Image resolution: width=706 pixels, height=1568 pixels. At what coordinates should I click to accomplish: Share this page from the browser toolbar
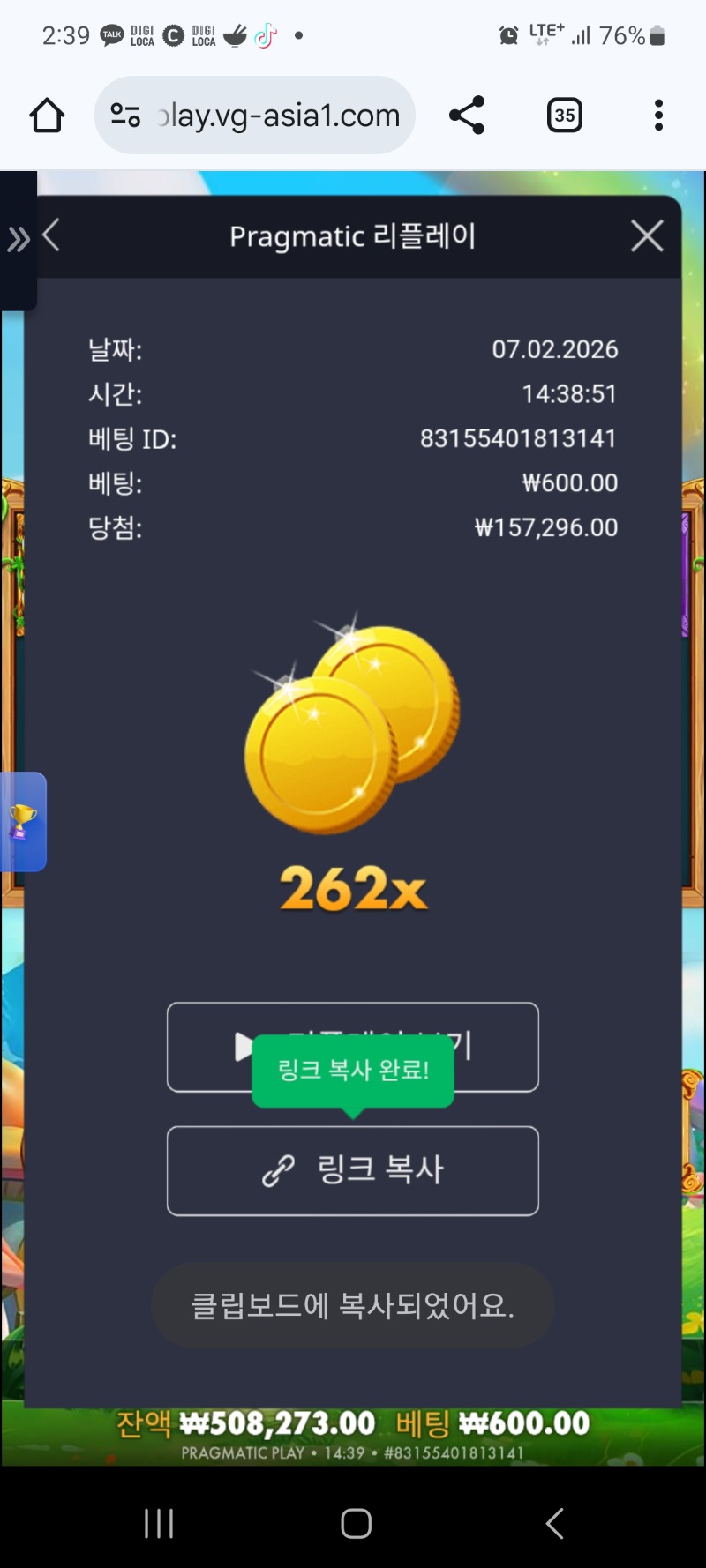[x=467, y=116]
